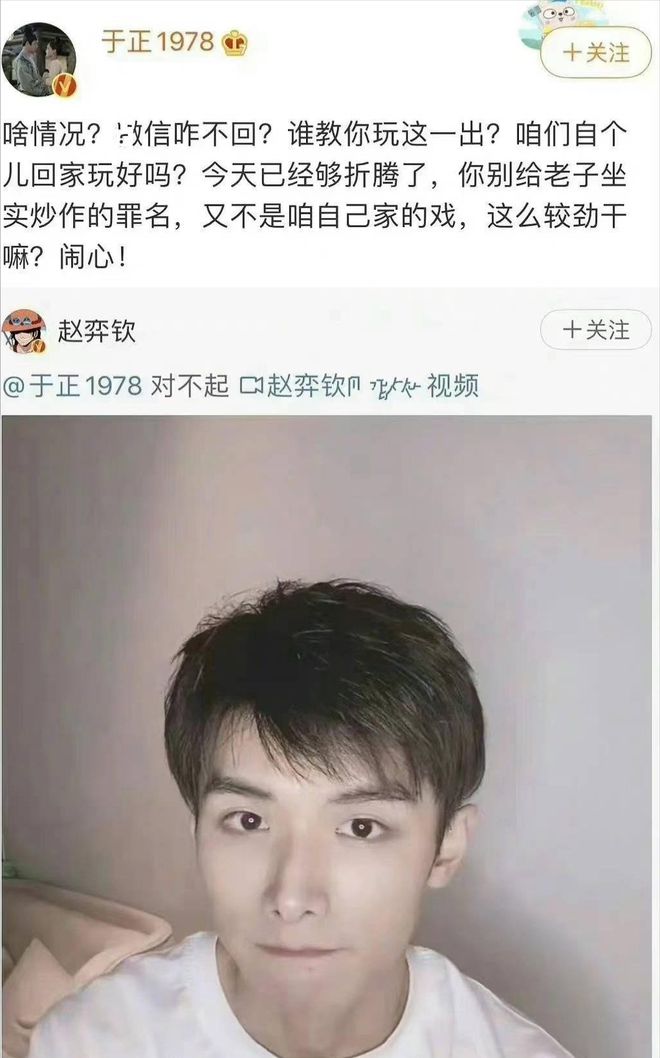Open 赵弈钦's linked video
Viewport: 660px width, 1058px height.
(x=360, y=386)
